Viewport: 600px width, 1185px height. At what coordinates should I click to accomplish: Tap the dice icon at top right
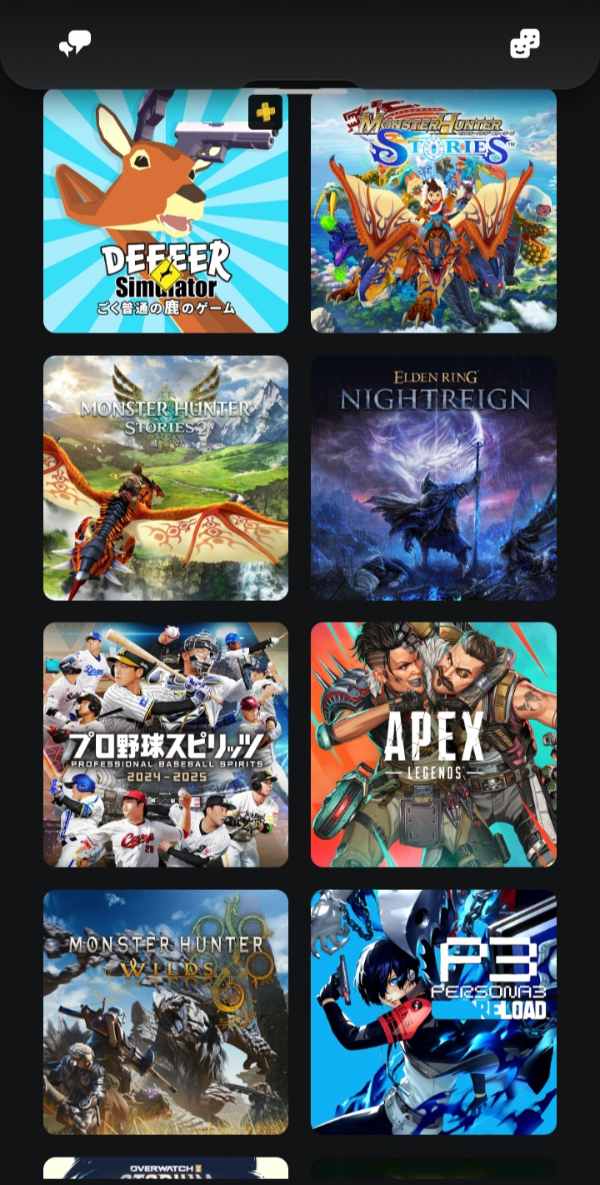point(525,43)
